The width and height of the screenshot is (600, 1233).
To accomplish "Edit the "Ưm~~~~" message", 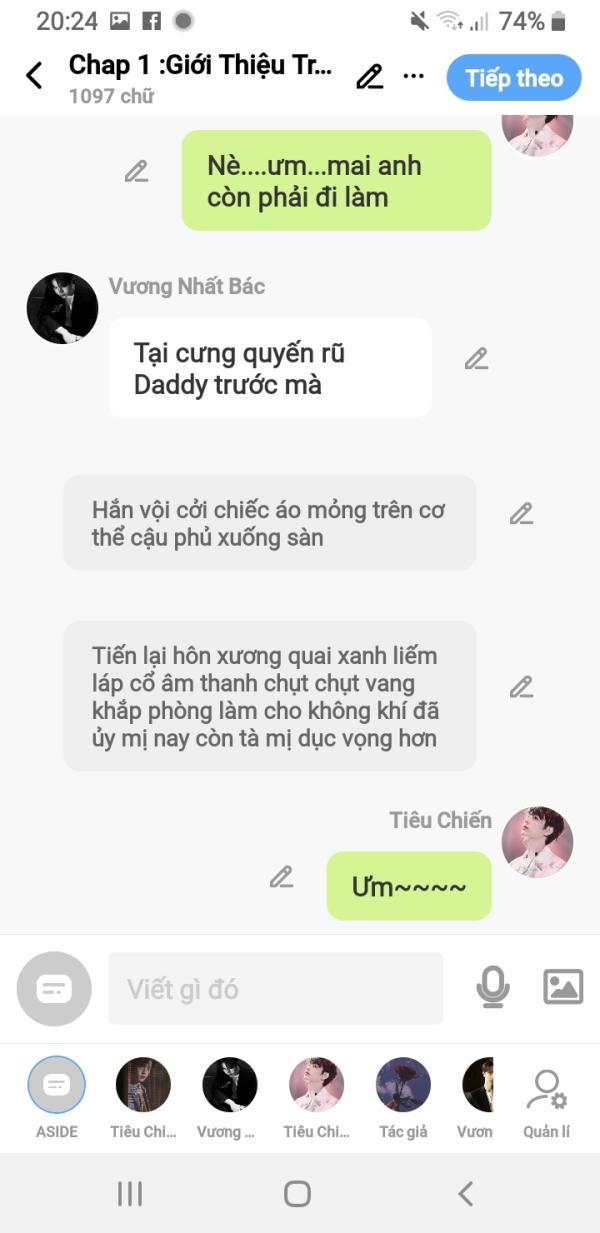I will click(282, 877).
